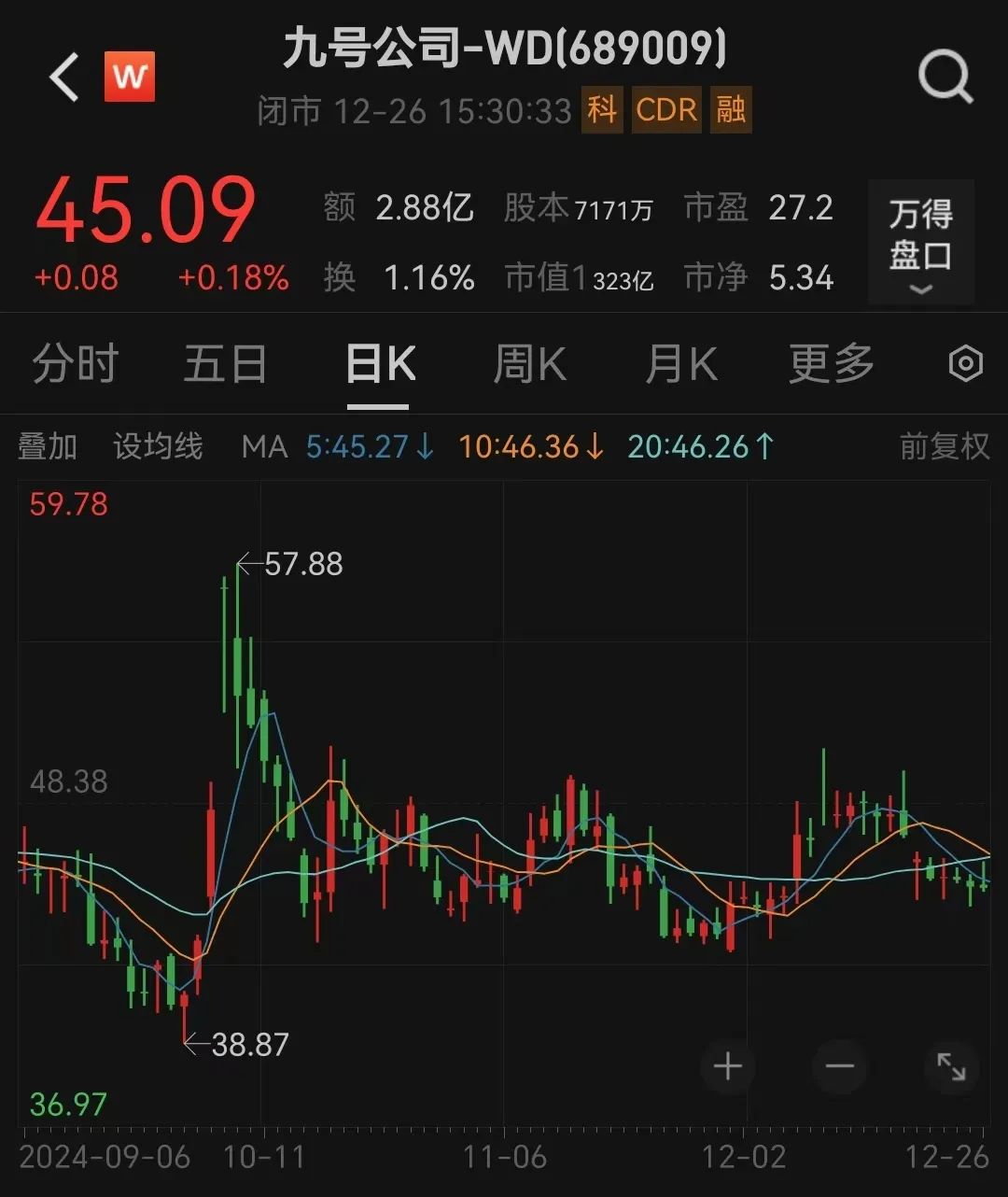Go back using the top-left arrow
The height and width of the screenshot is (1197, 1008).
[63, 77]
